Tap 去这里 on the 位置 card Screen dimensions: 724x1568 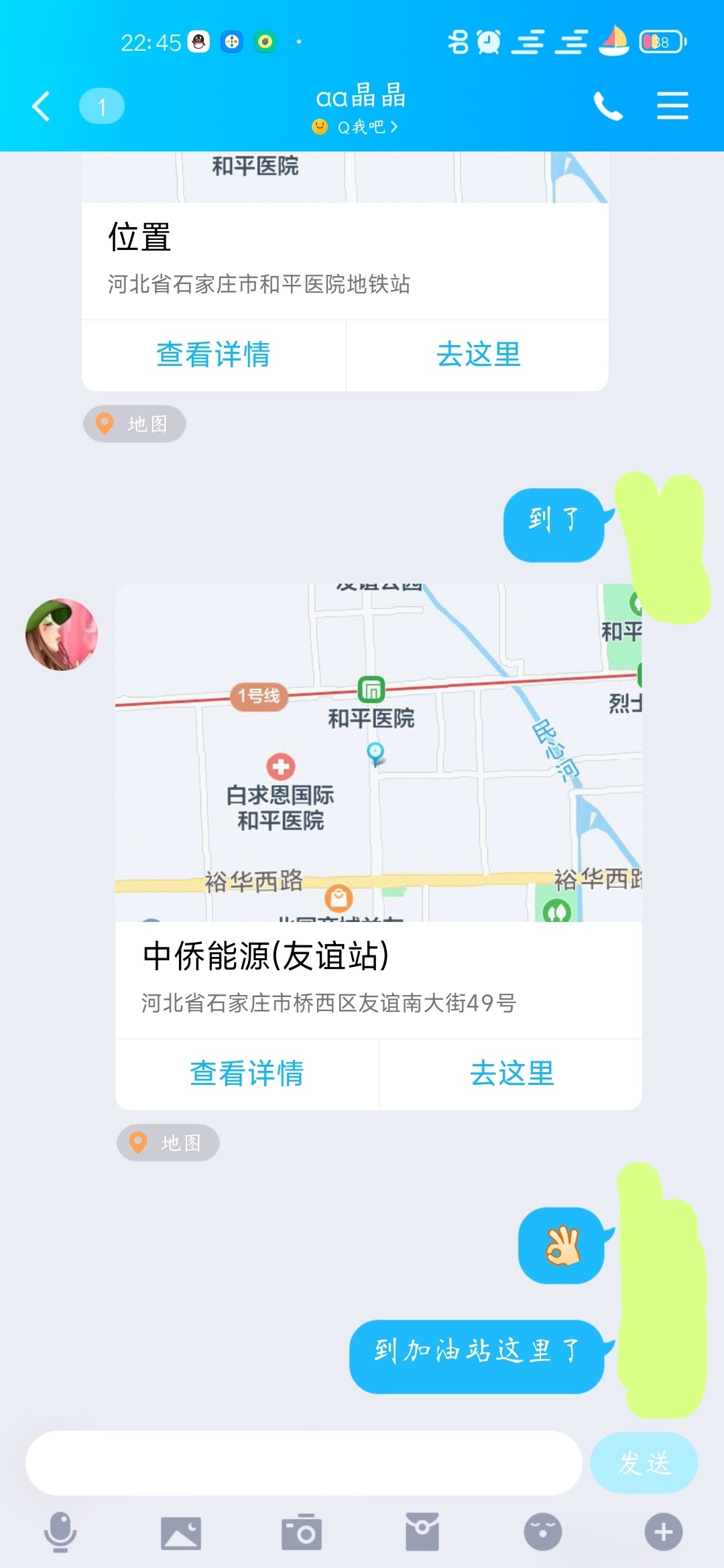pos(477,354)
